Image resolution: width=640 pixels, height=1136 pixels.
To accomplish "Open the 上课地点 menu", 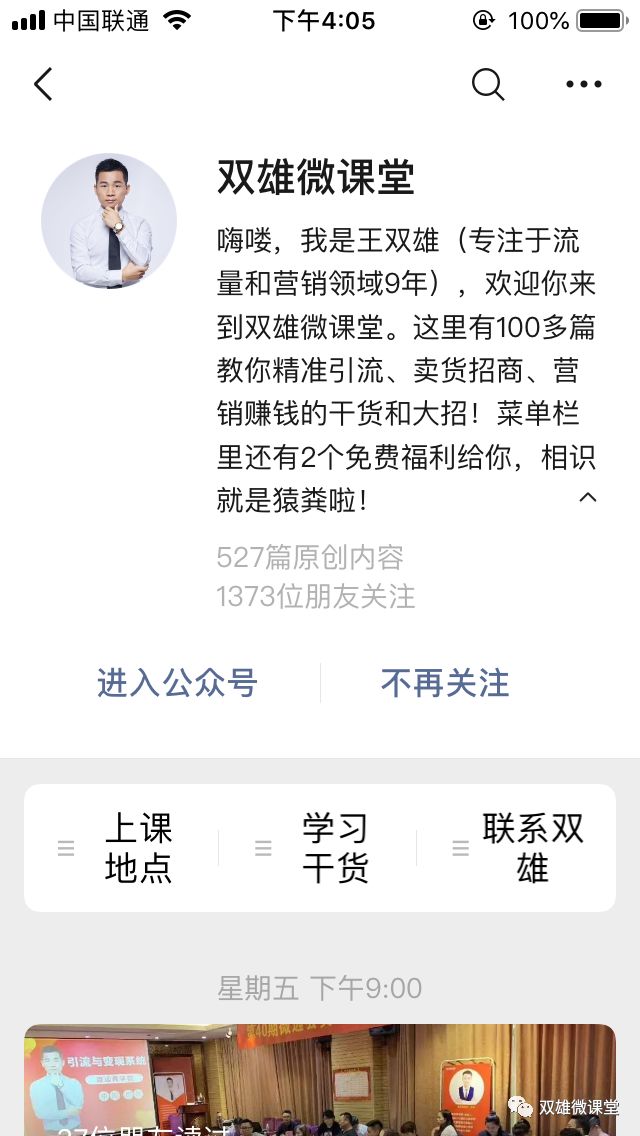I will tap(122, 848).
